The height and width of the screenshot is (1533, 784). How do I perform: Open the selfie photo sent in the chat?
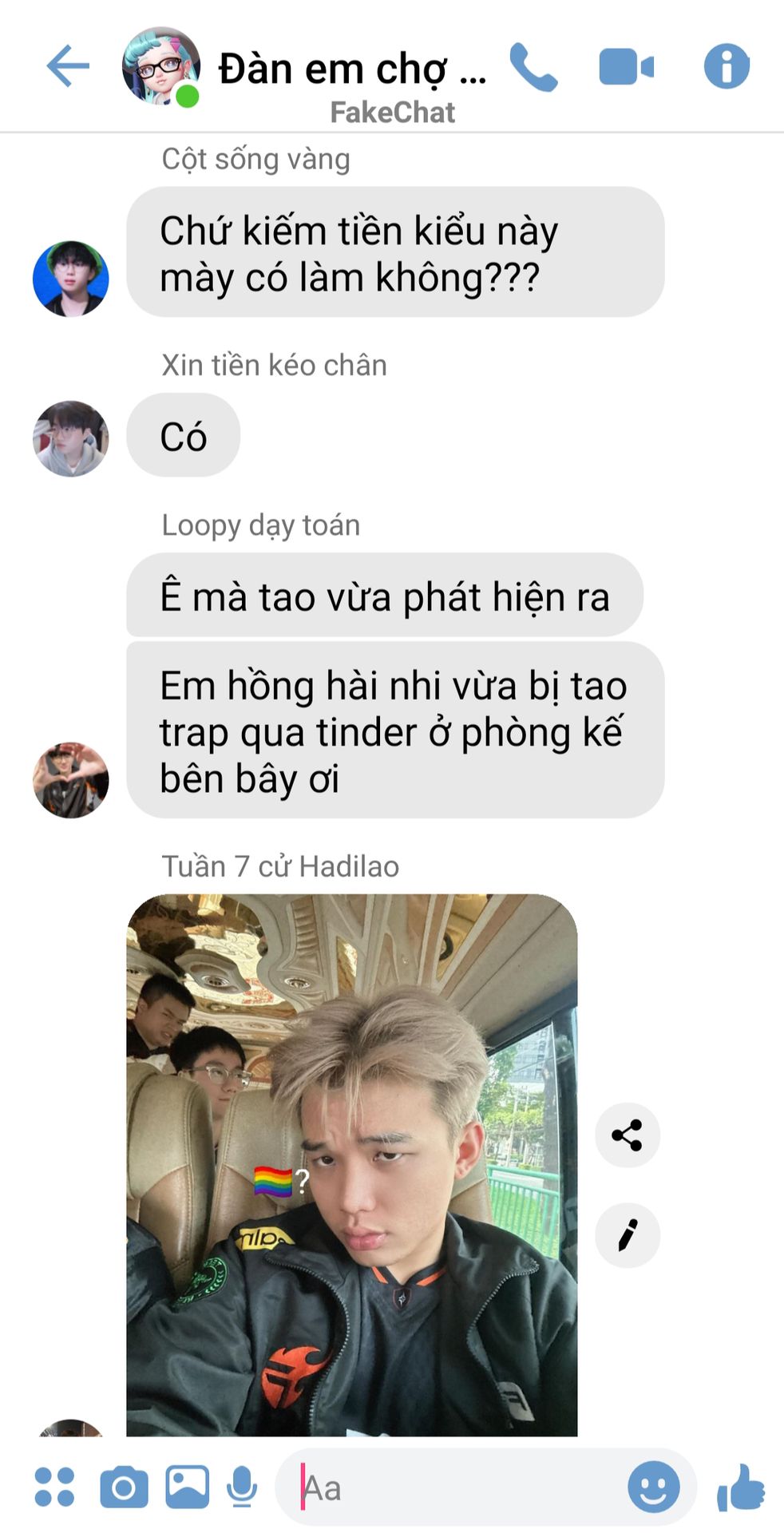(352, 1165)
